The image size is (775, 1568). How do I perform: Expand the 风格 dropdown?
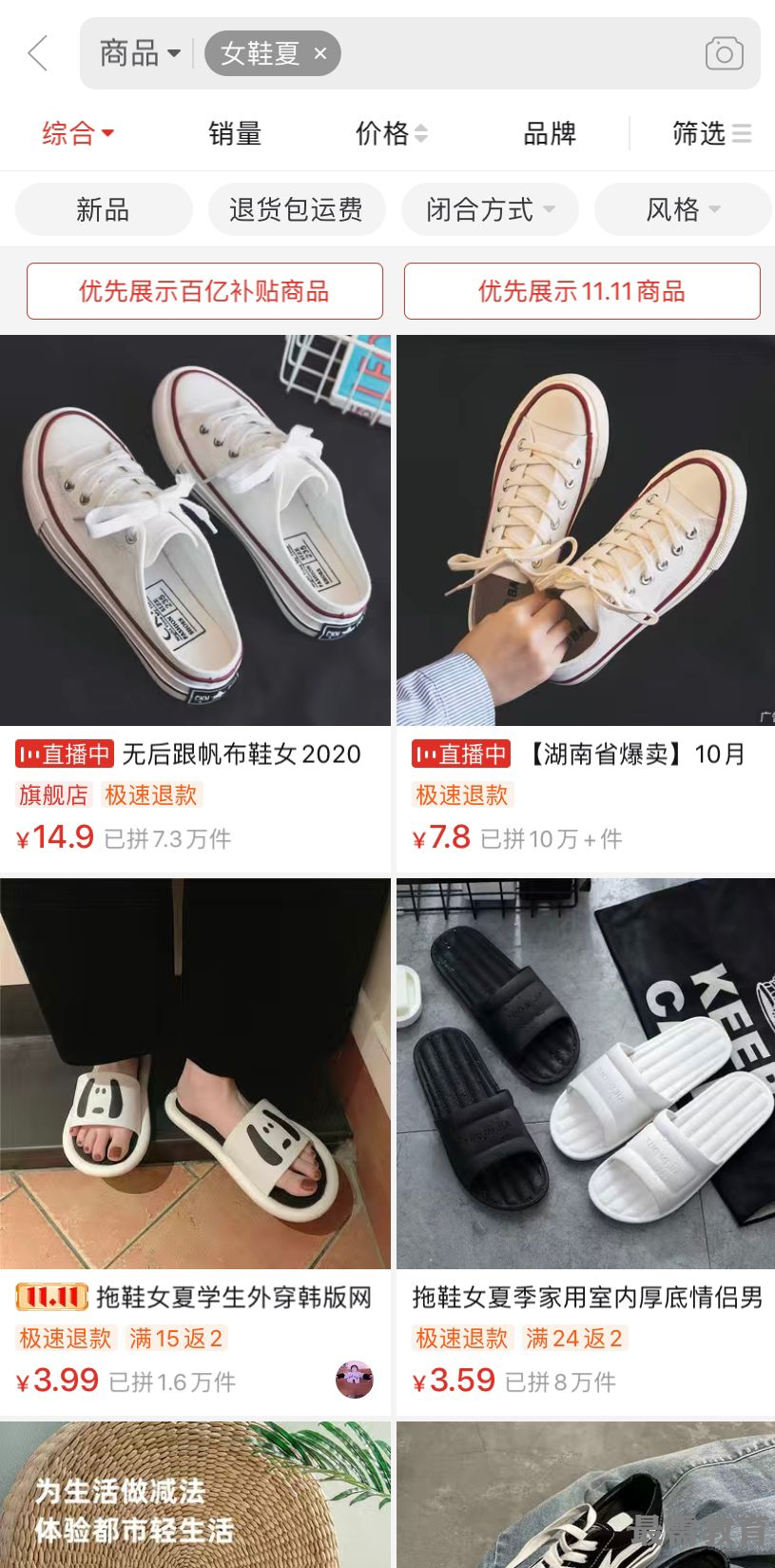(682, 209)
